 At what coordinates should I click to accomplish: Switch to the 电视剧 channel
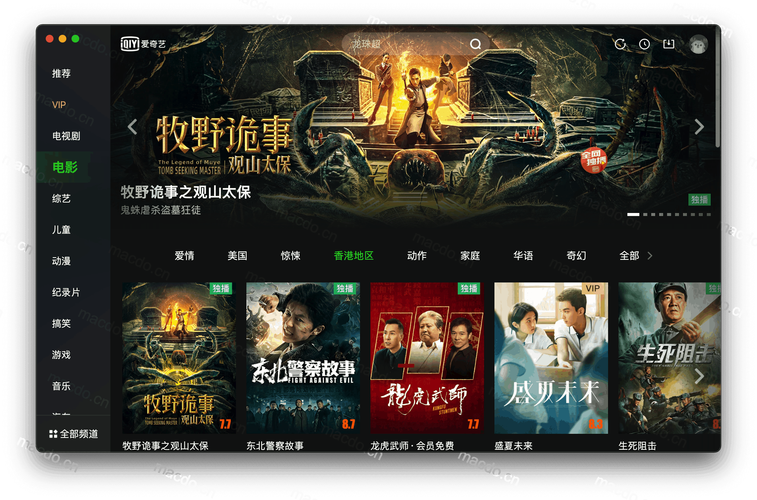click(x=66, y=136)
